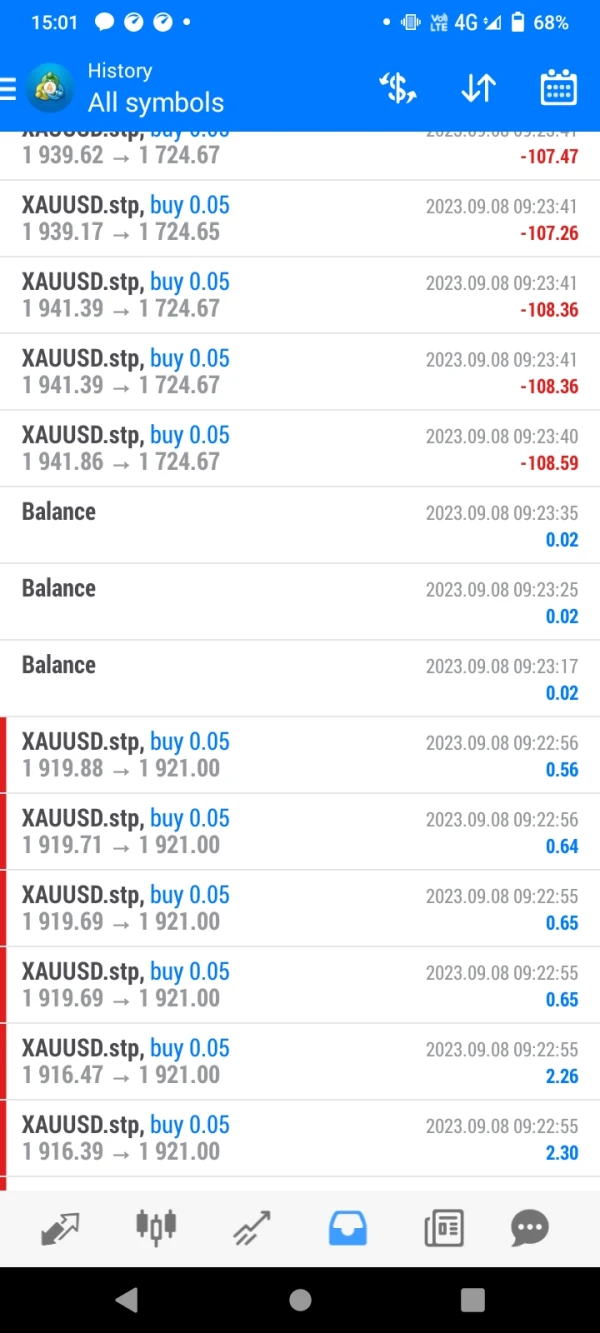
Task: Open the Messages chat tab
Action: (530, 1227)
